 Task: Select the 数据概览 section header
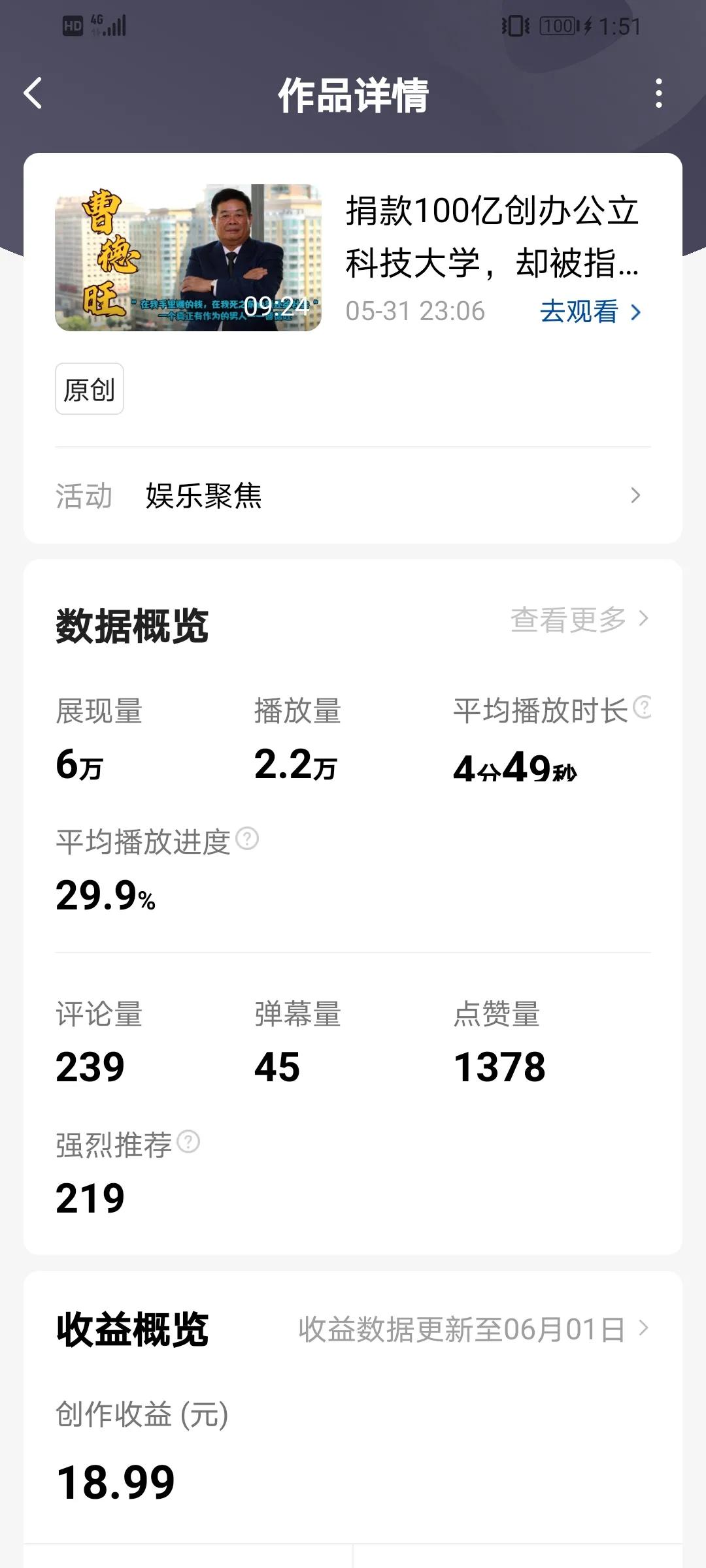pos(130,625)
